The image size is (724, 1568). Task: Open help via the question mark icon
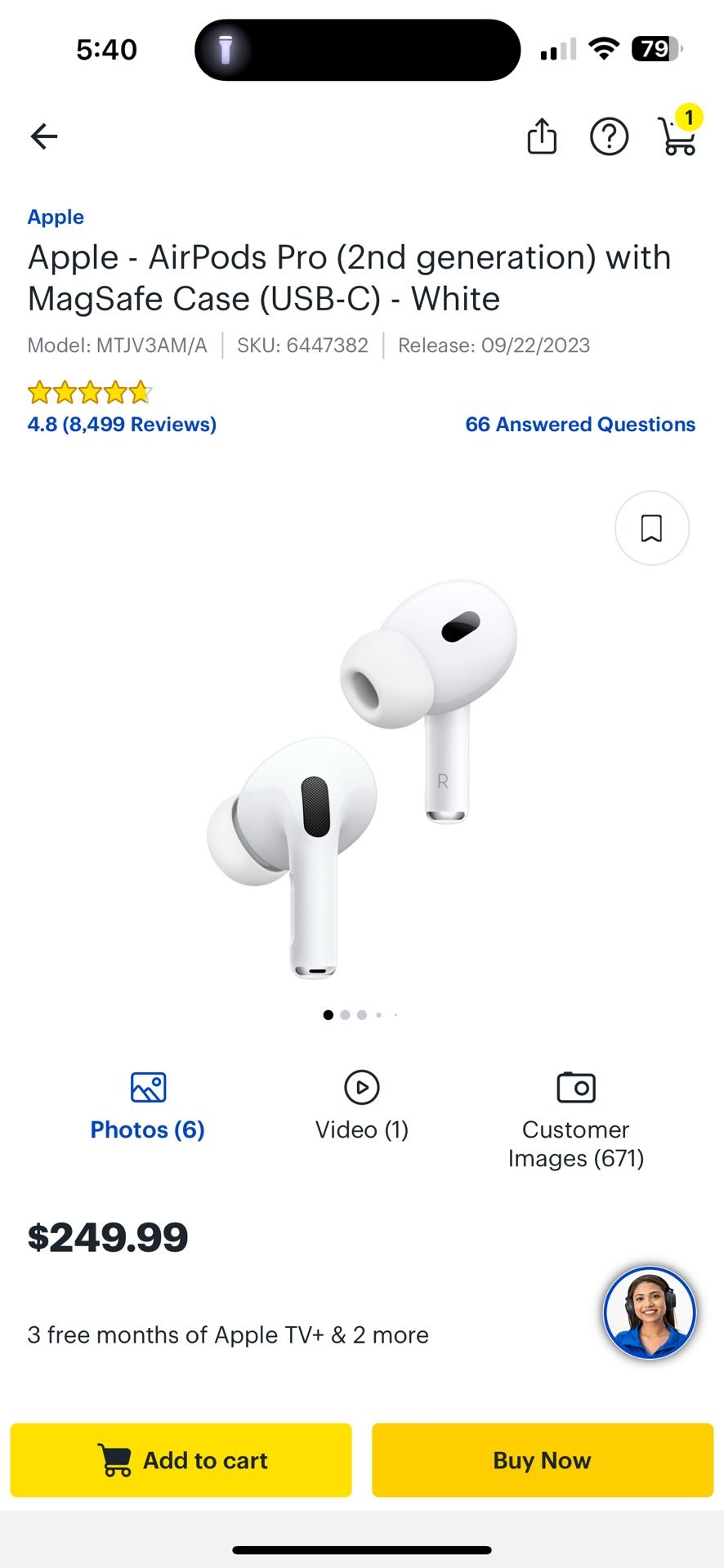click(609, 136)
